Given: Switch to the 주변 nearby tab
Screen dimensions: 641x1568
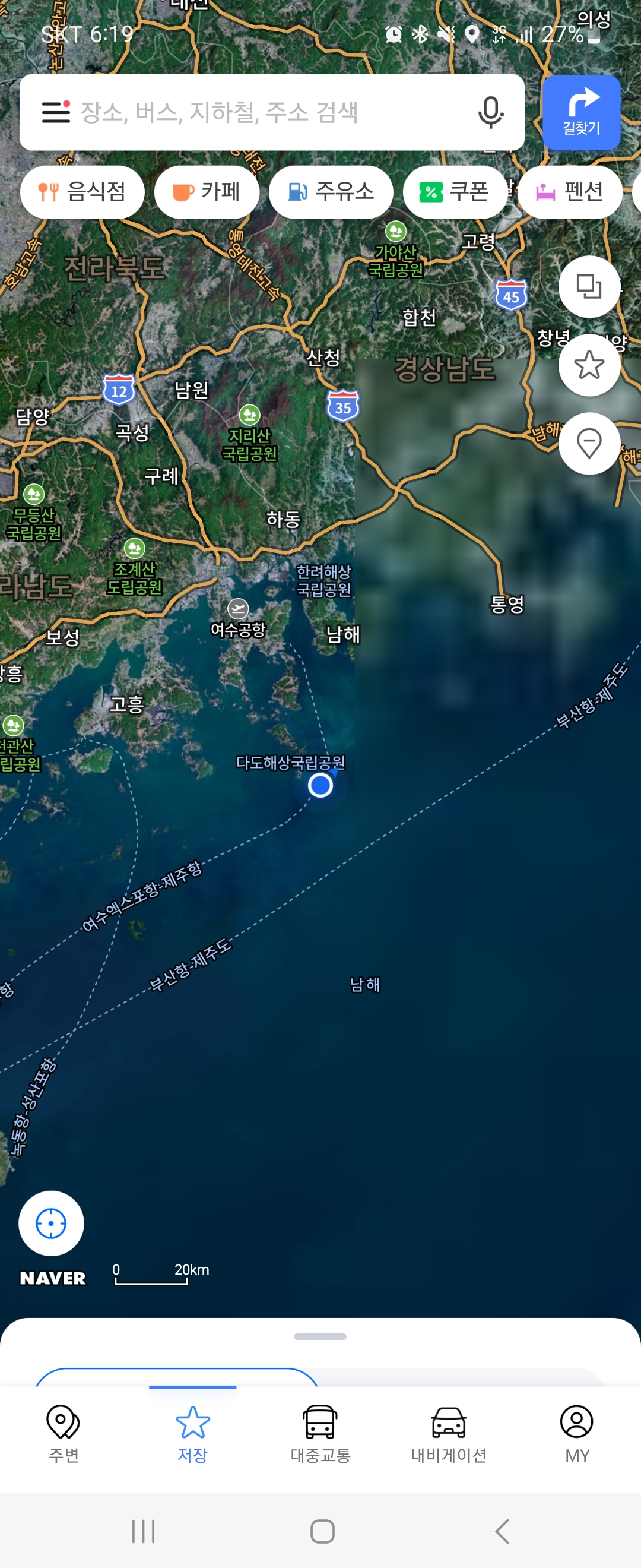Looking at the screenshot, I should pos(64,1434).
